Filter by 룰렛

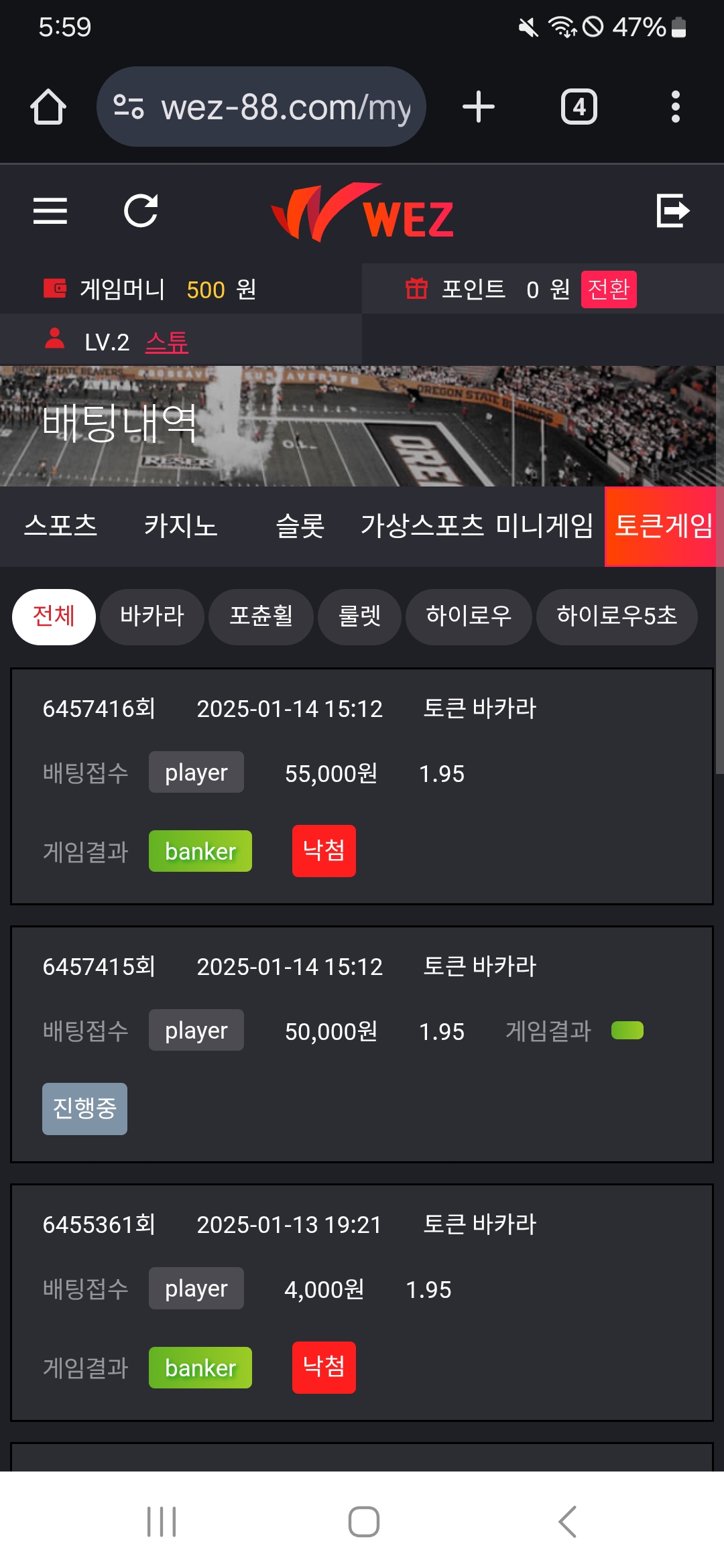coord(359,616)
